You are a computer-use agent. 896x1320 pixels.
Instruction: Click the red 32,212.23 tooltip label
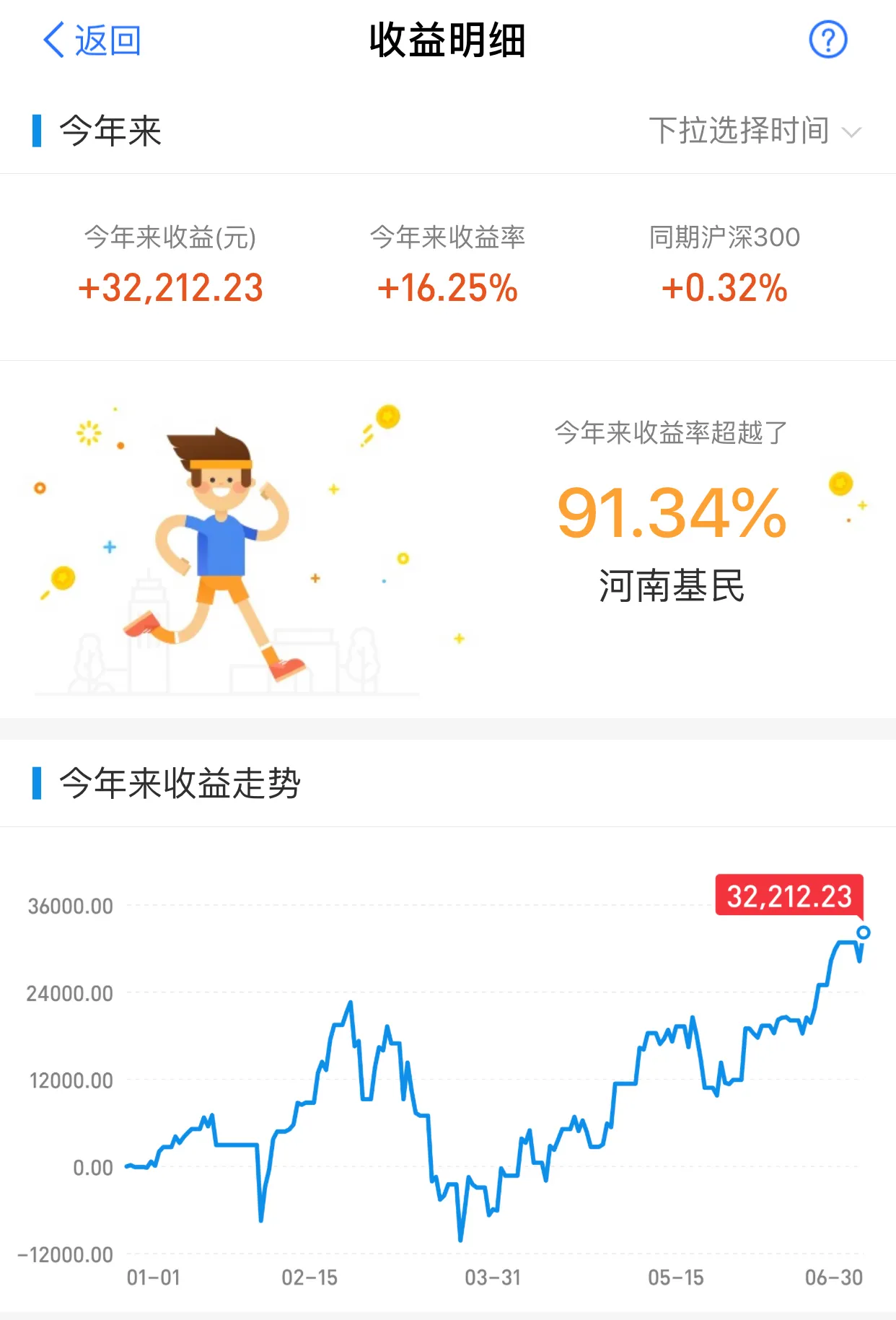789,896
